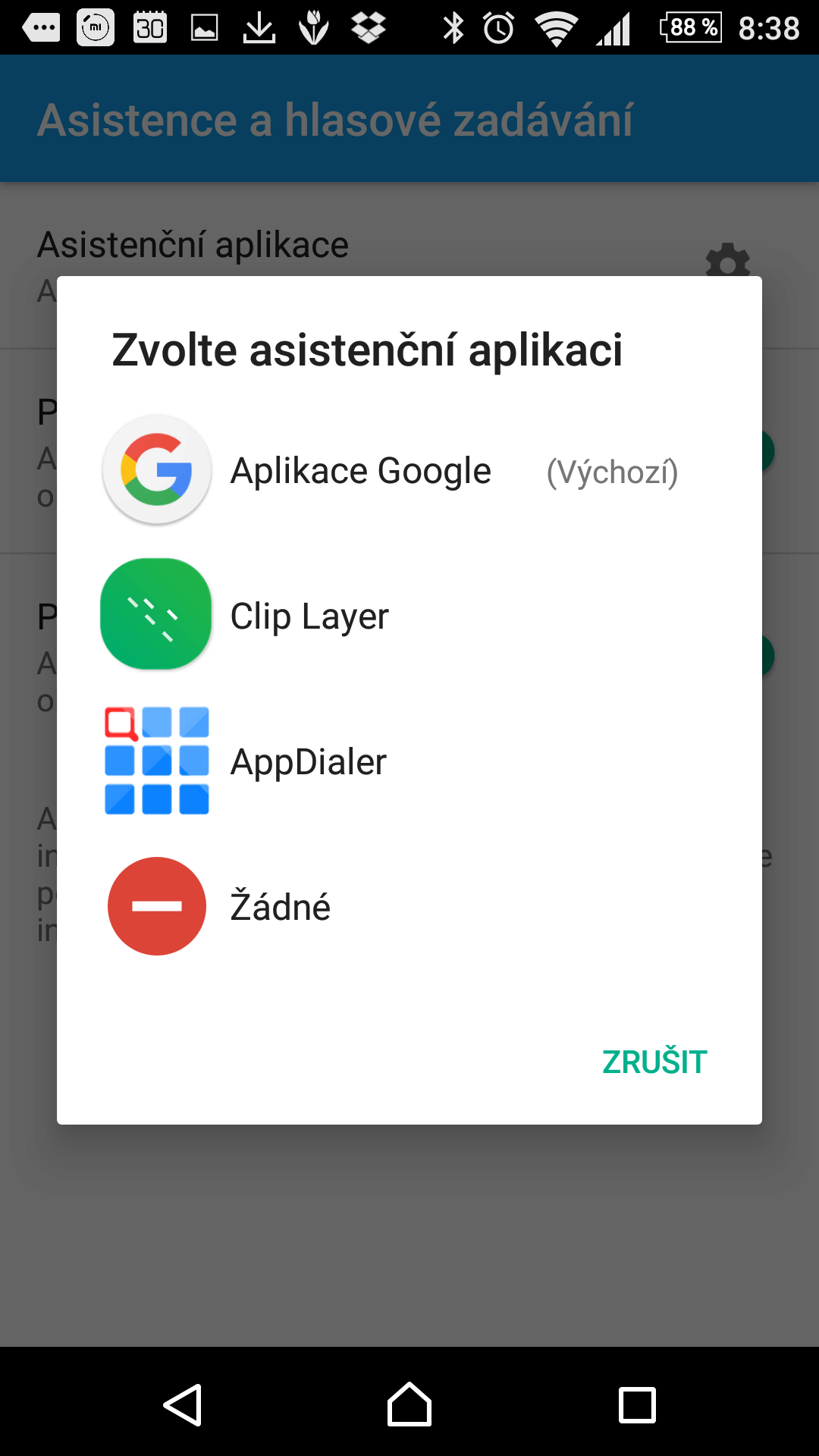Choose Clip Layer as the assist app
Image resolution: width=819 pixels, height=1456 pixels.
(x=409, y=616)
